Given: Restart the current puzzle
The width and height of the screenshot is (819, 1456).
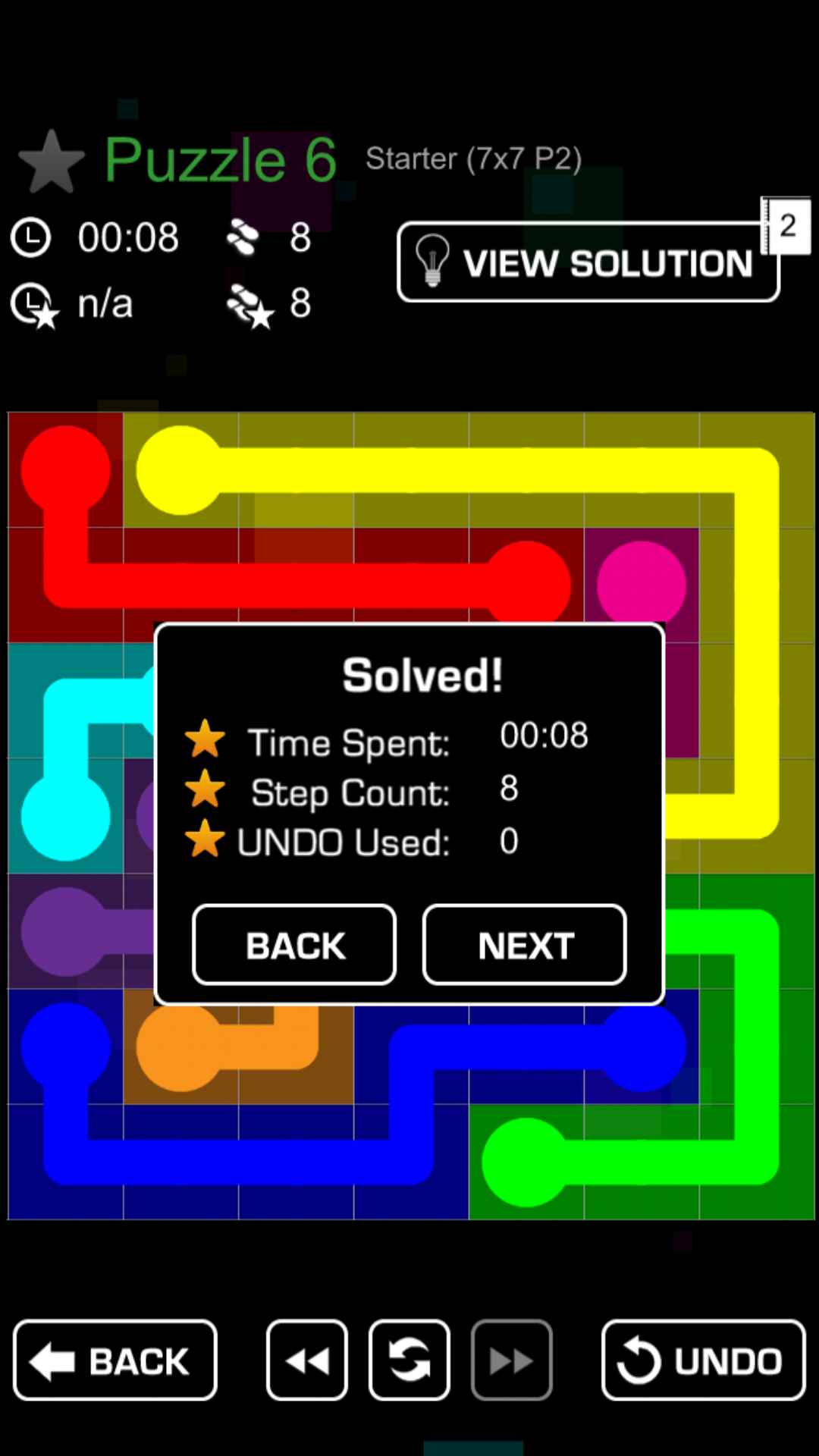Looking at the screenshot, I should point(409,1360).
